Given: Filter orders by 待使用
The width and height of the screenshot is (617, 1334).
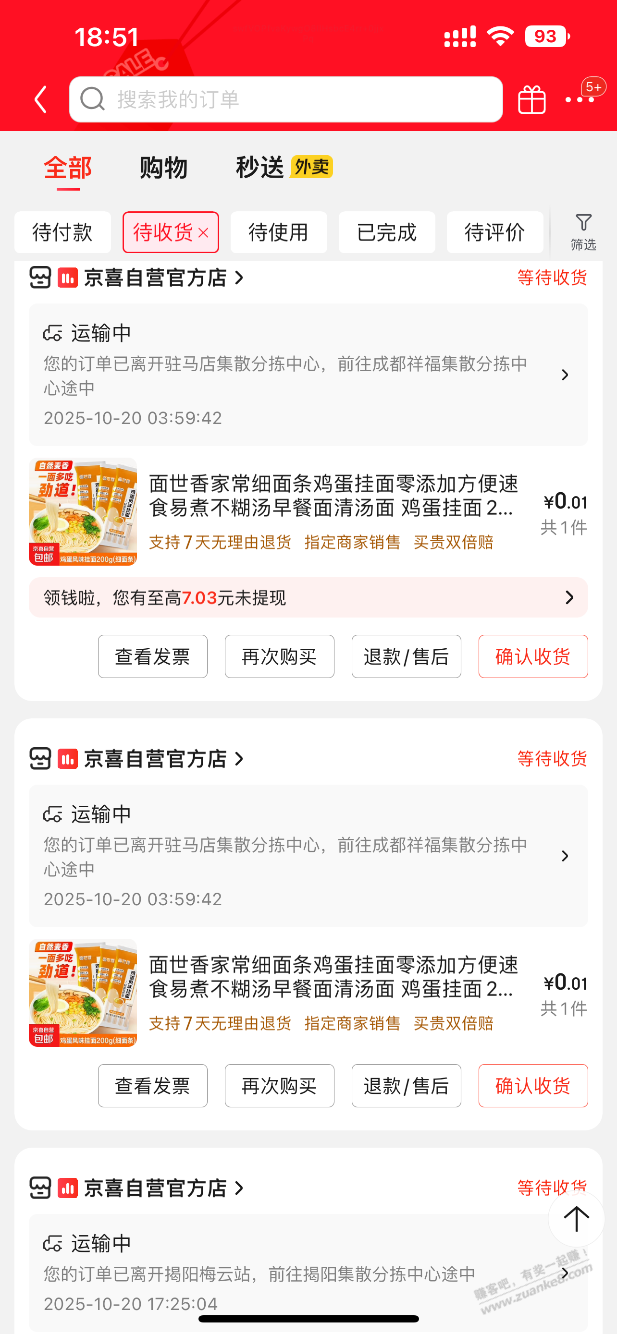Looking at the screenshot, I should pyautogui.click(x=278, y=233).
